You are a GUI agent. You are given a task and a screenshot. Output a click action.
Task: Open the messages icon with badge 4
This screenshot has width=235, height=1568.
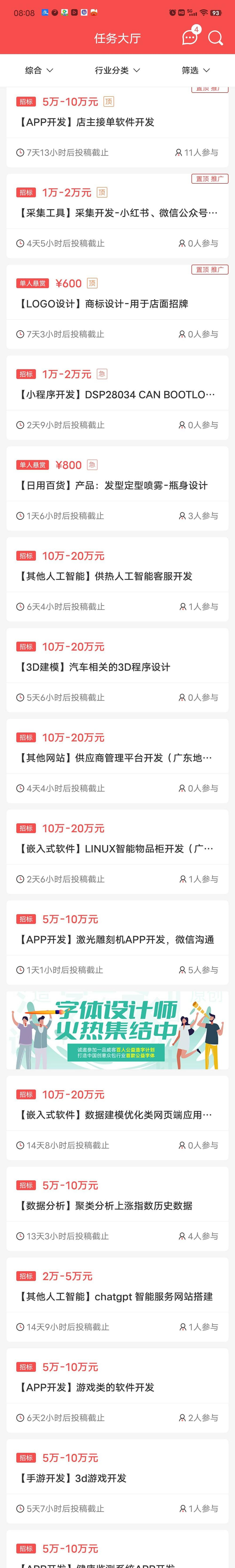point(190,38)
